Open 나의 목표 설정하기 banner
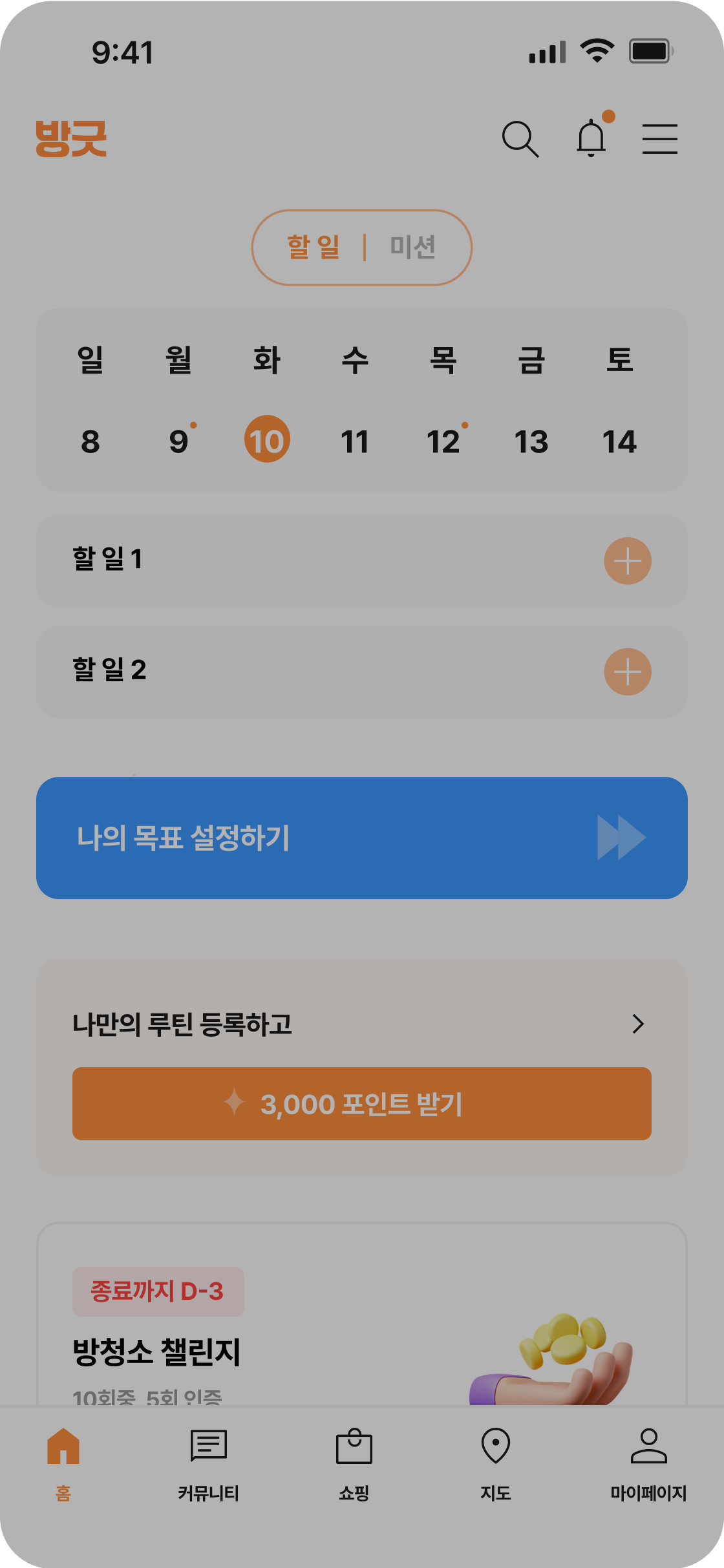The height and width of the screenshot is (1568, 724). [362, 838]
